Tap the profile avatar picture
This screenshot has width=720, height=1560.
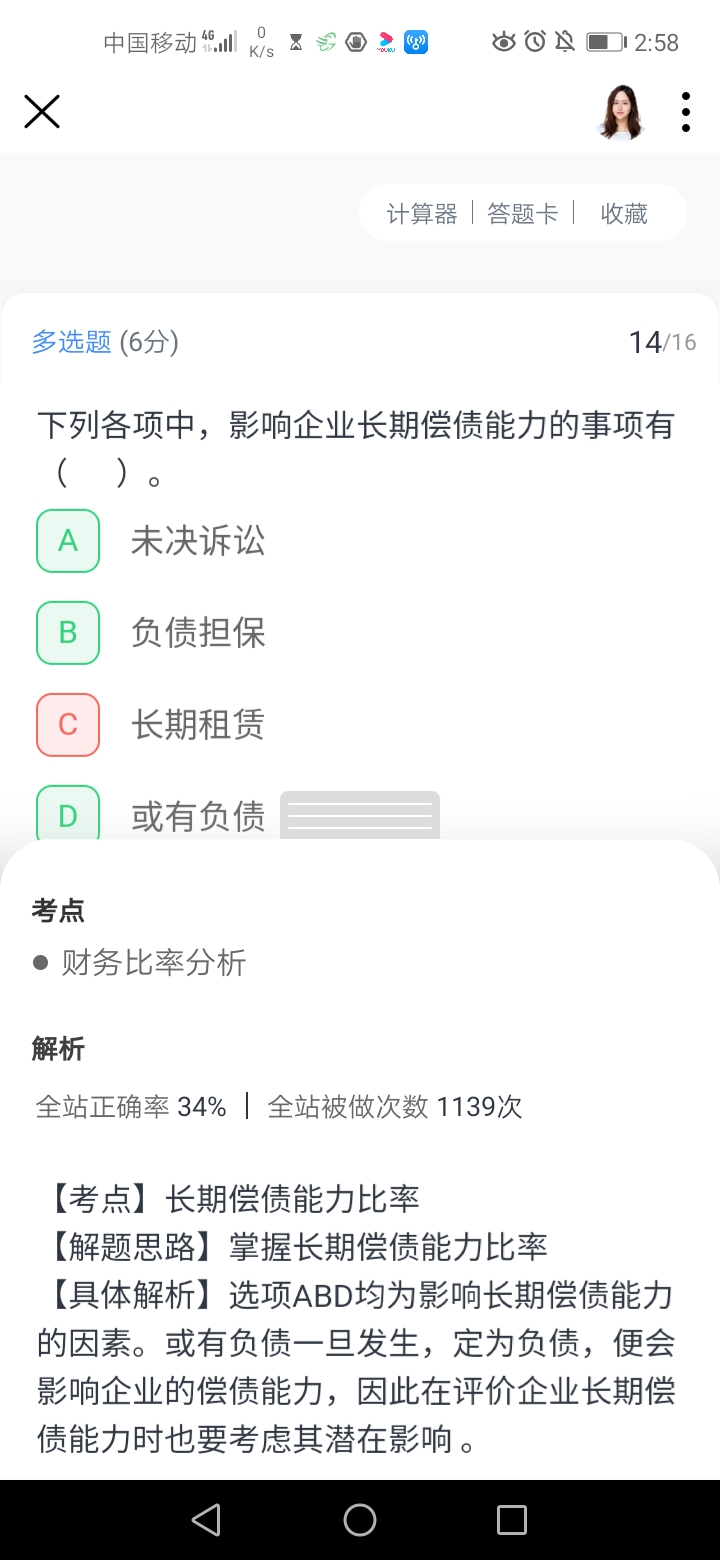click(x=620, y=112)
